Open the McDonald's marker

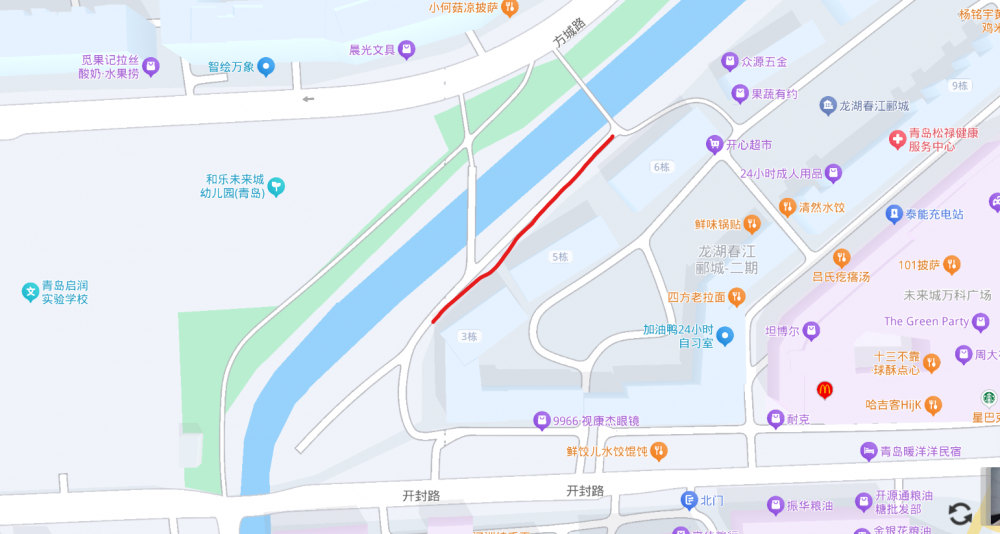(825, 389)
